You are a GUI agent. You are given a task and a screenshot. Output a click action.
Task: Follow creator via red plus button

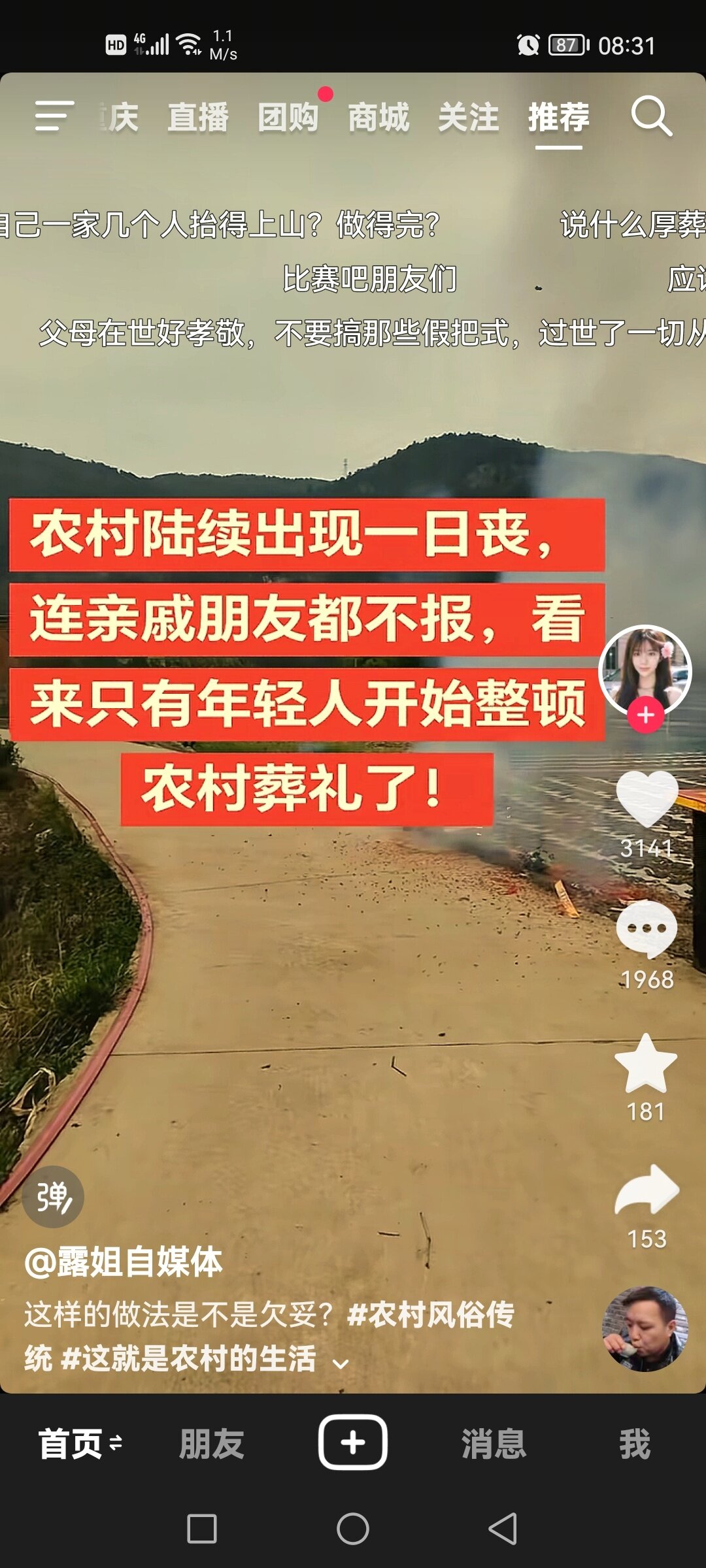(x=646, y=715)
